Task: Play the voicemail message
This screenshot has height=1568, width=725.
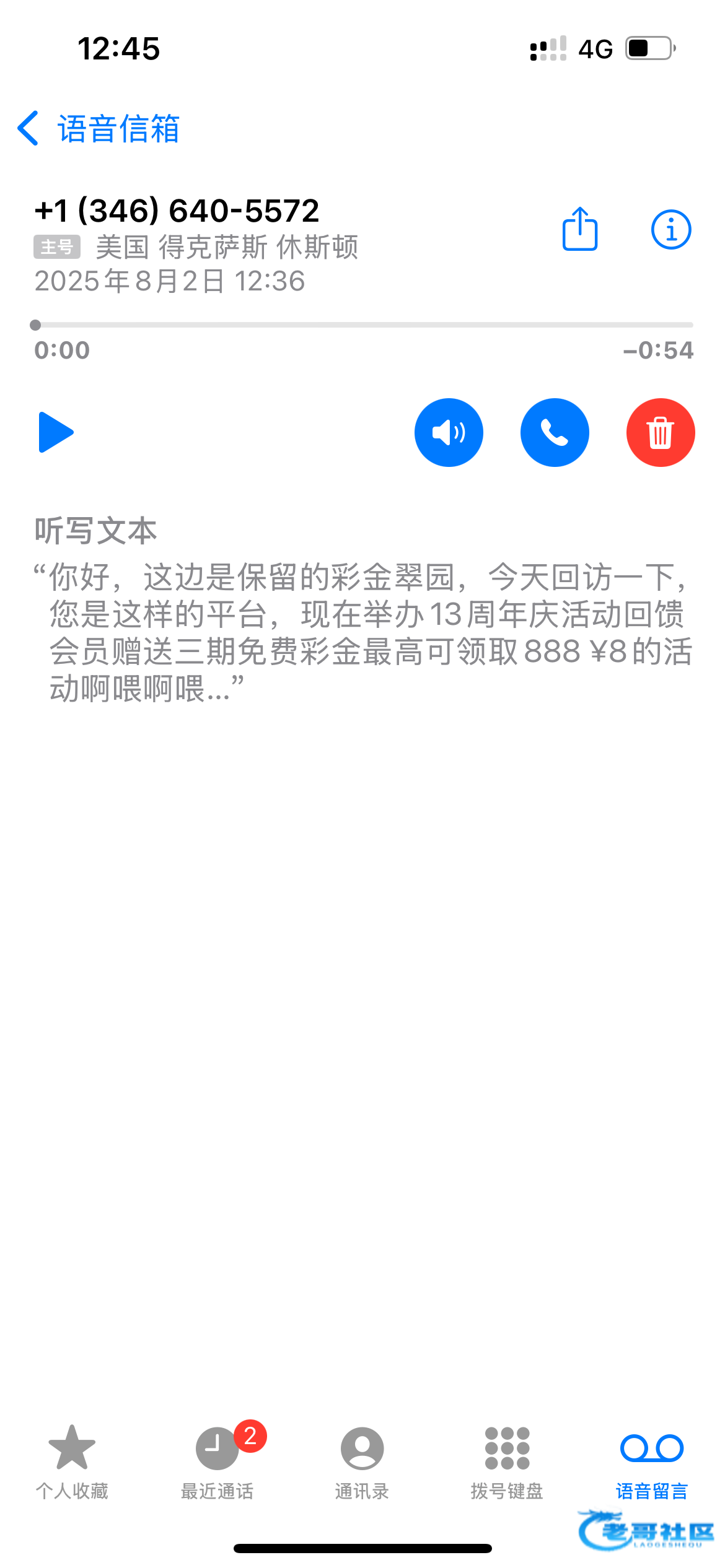Action: coord(56,432)
